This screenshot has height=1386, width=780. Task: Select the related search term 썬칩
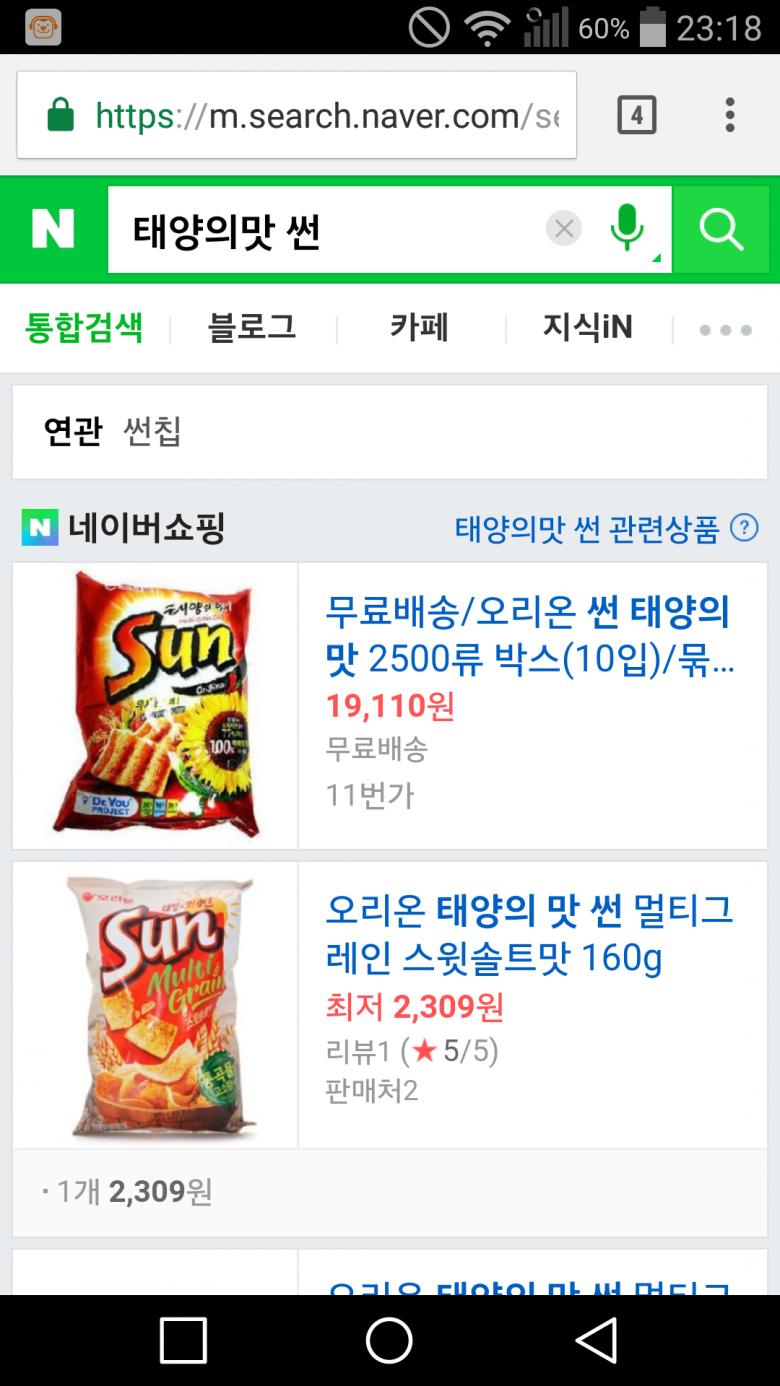(152, 432)
